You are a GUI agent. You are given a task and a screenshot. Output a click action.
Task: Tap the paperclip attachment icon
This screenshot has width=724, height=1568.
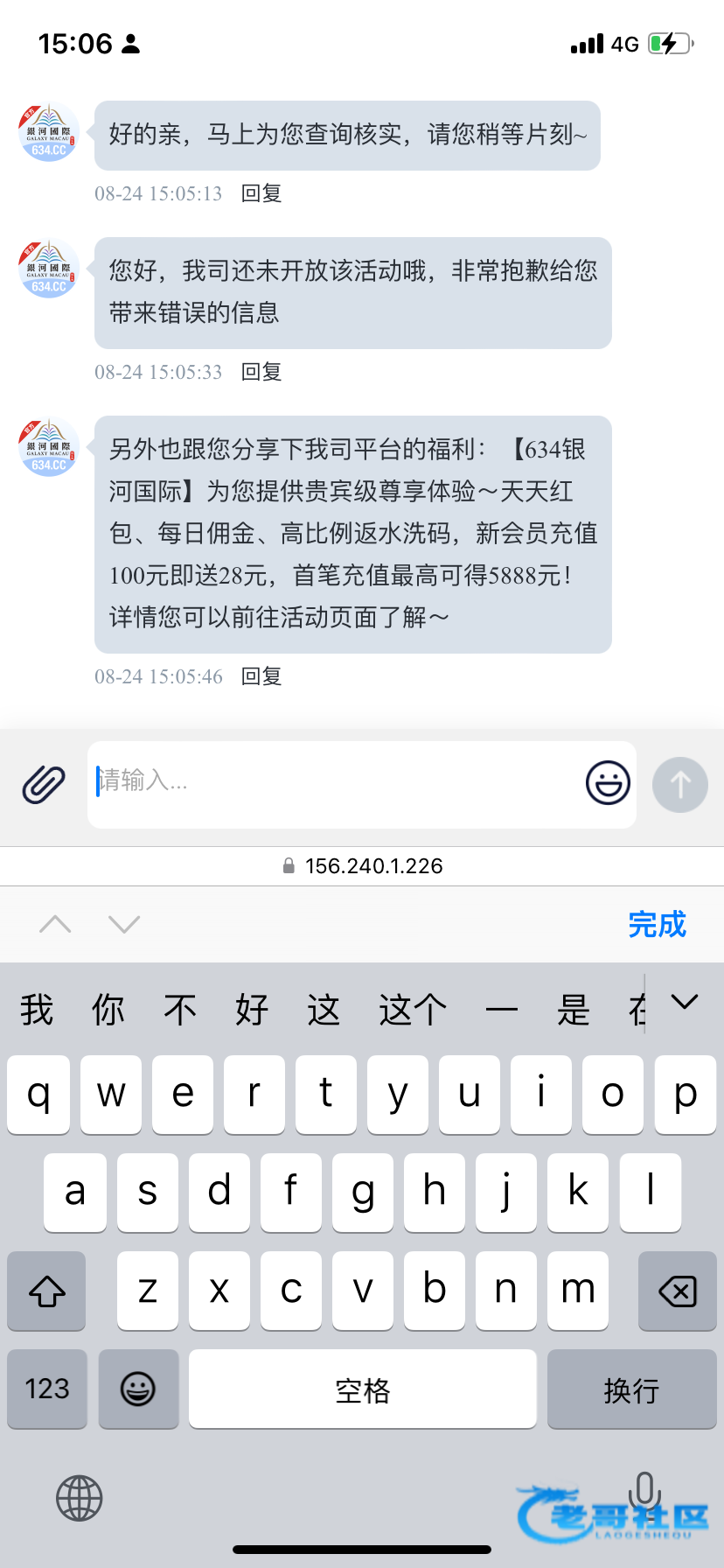44,784
